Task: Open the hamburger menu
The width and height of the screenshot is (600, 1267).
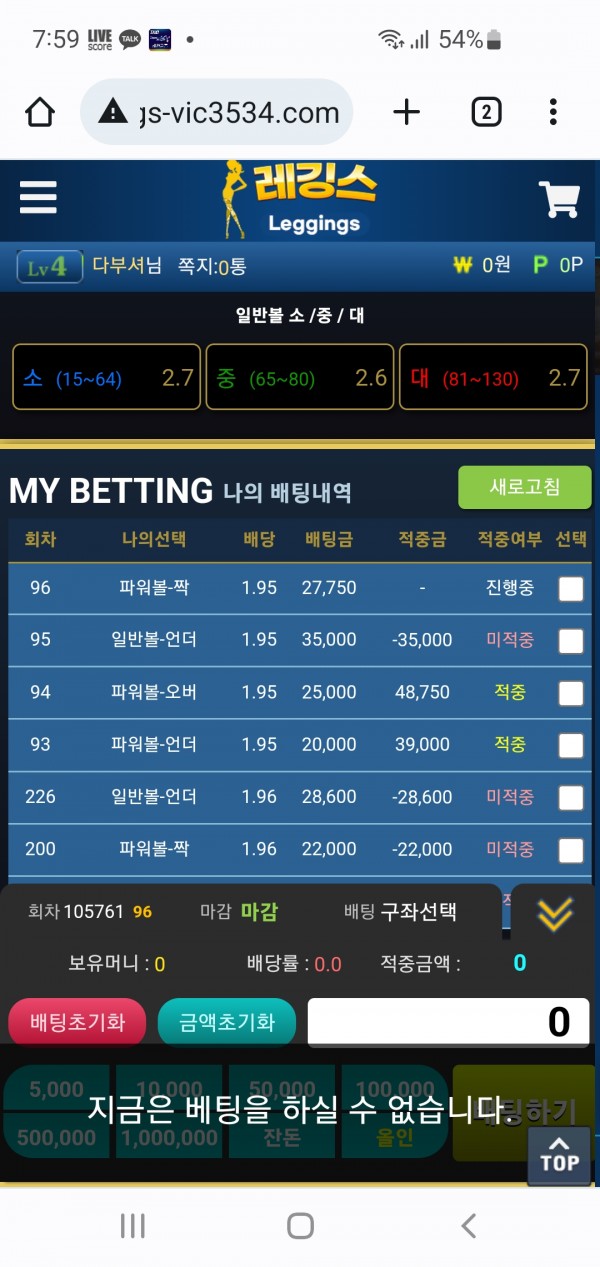Action: point(38,197)
